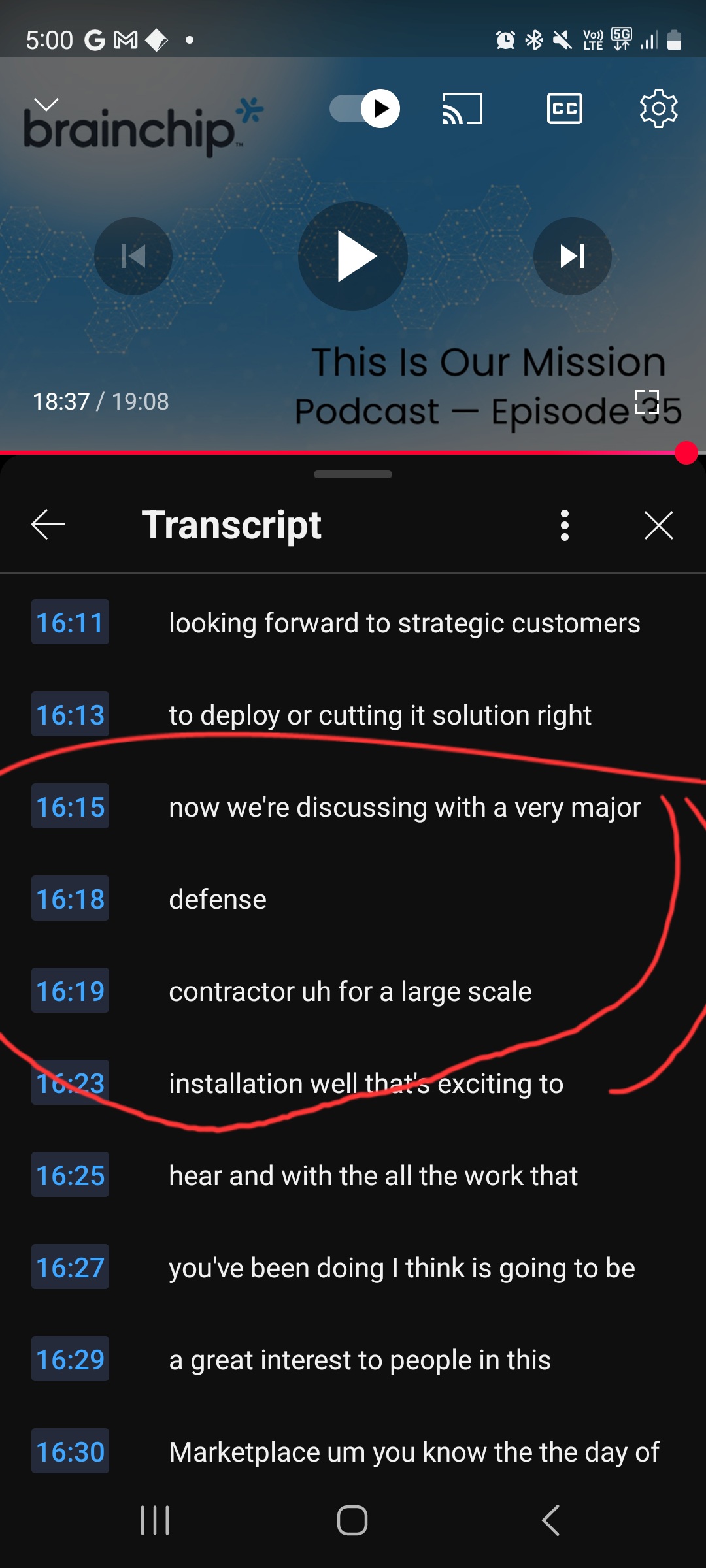Seek to 16:15 discussing with a very major
Viewport: 706px width, 1568px height.
click(x=353, y=807)
